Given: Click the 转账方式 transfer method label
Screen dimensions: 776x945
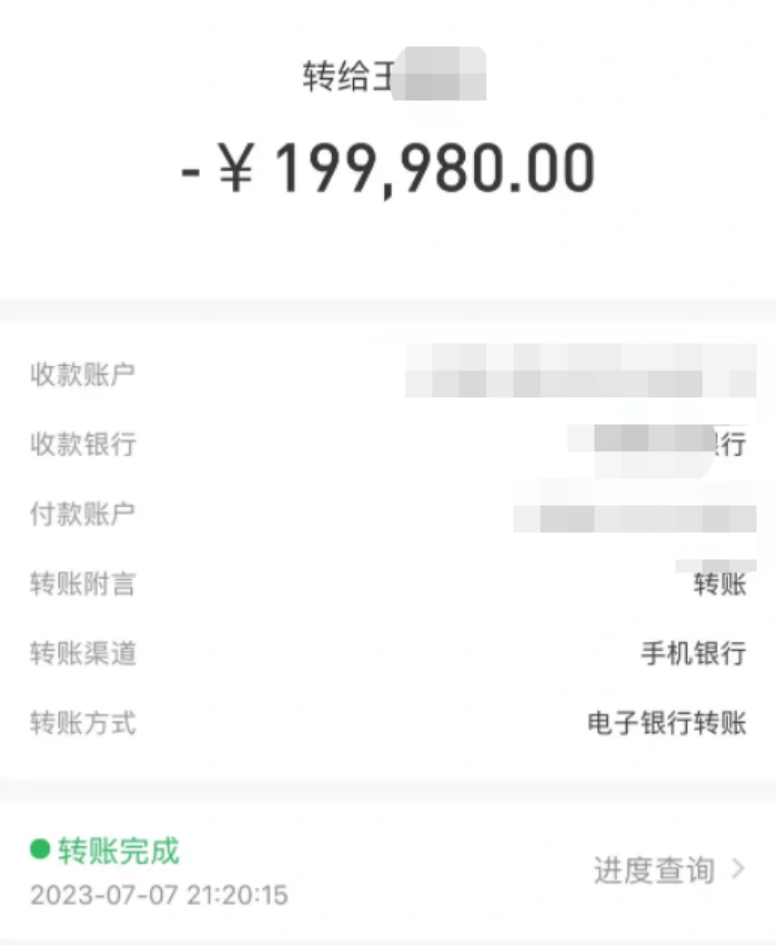Looking at the screenshot, I should click(82, 723).
